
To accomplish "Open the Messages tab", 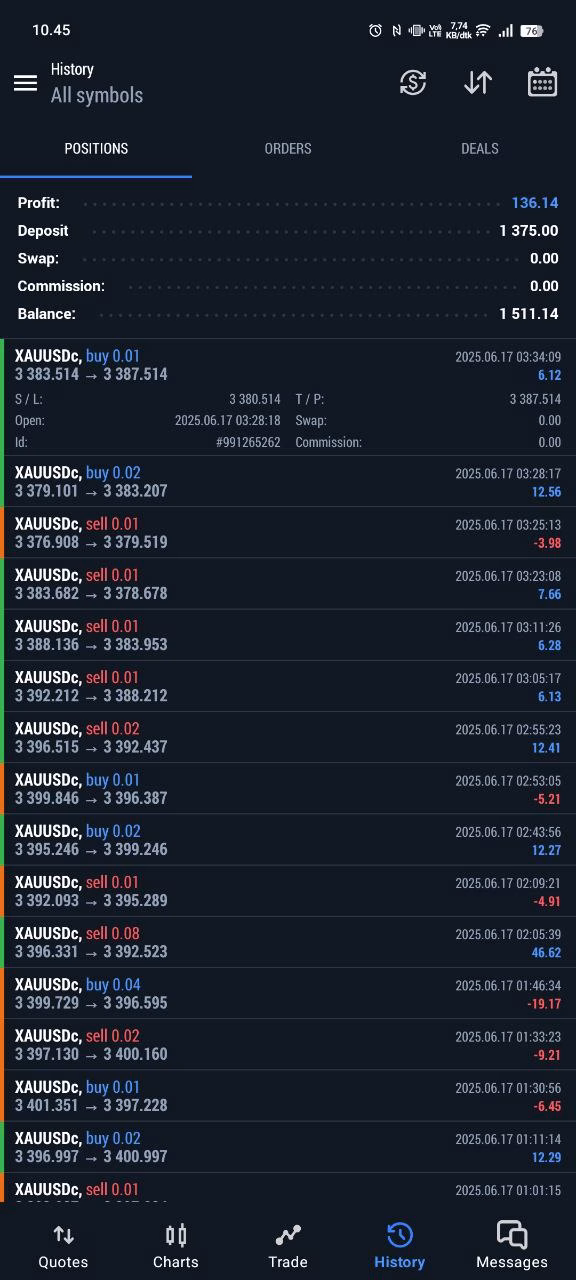I will [512, 1245].
